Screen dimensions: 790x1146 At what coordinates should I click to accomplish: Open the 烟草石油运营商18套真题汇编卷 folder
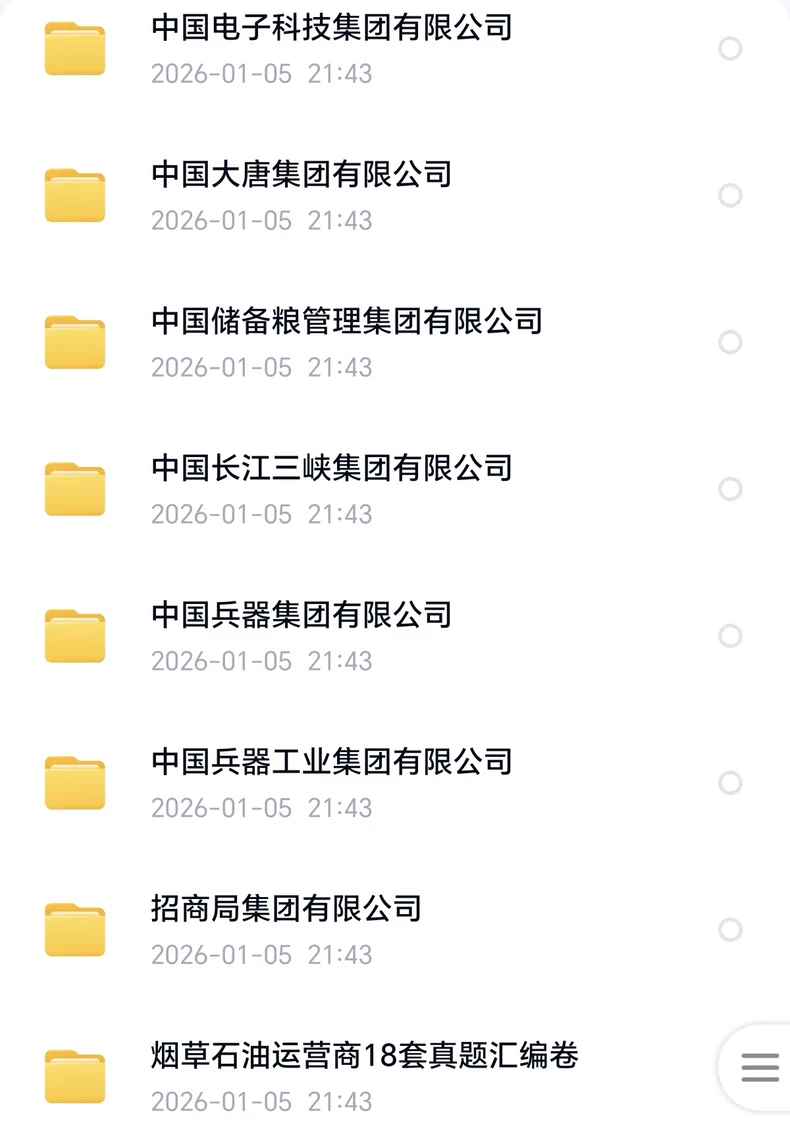[x=364, y=1056]
